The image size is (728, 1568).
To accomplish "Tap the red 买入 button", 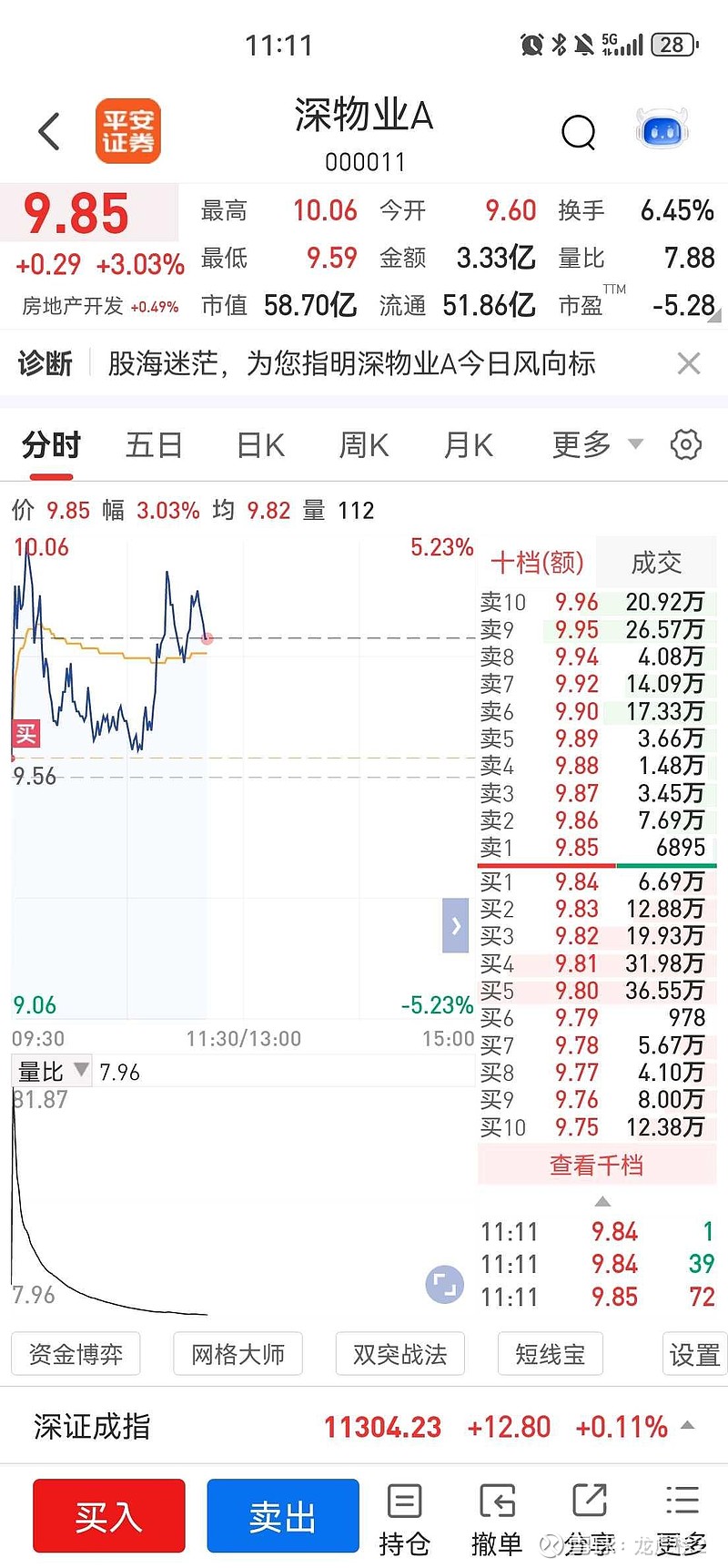I will [x=109, y=1515].
